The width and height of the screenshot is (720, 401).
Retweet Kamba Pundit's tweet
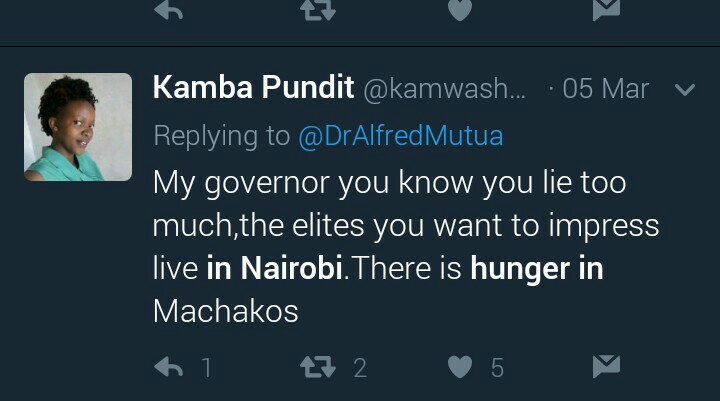click(319, 367)
